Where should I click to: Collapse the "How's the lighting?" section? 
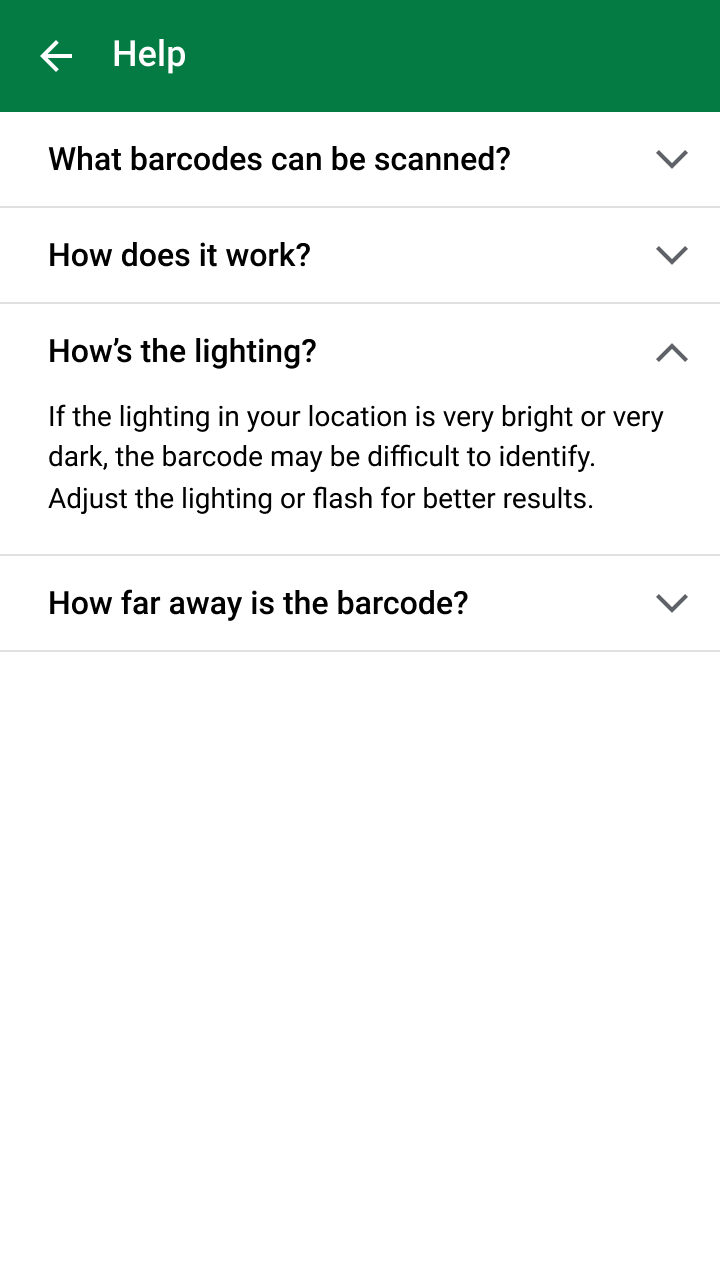tap(360, 352)
